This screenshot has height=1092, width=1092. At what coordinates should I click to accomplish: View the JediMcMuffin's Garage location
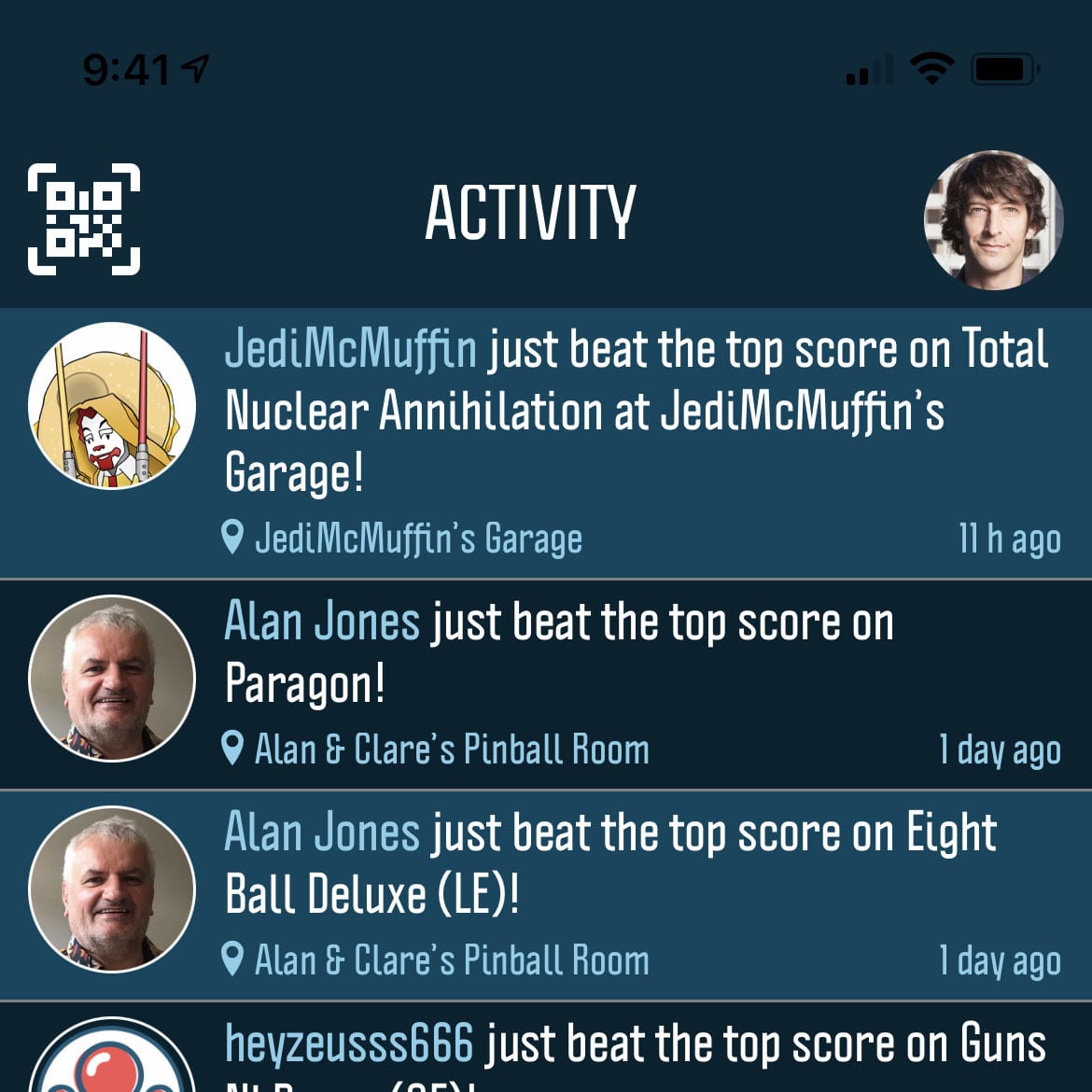point(418,539)
